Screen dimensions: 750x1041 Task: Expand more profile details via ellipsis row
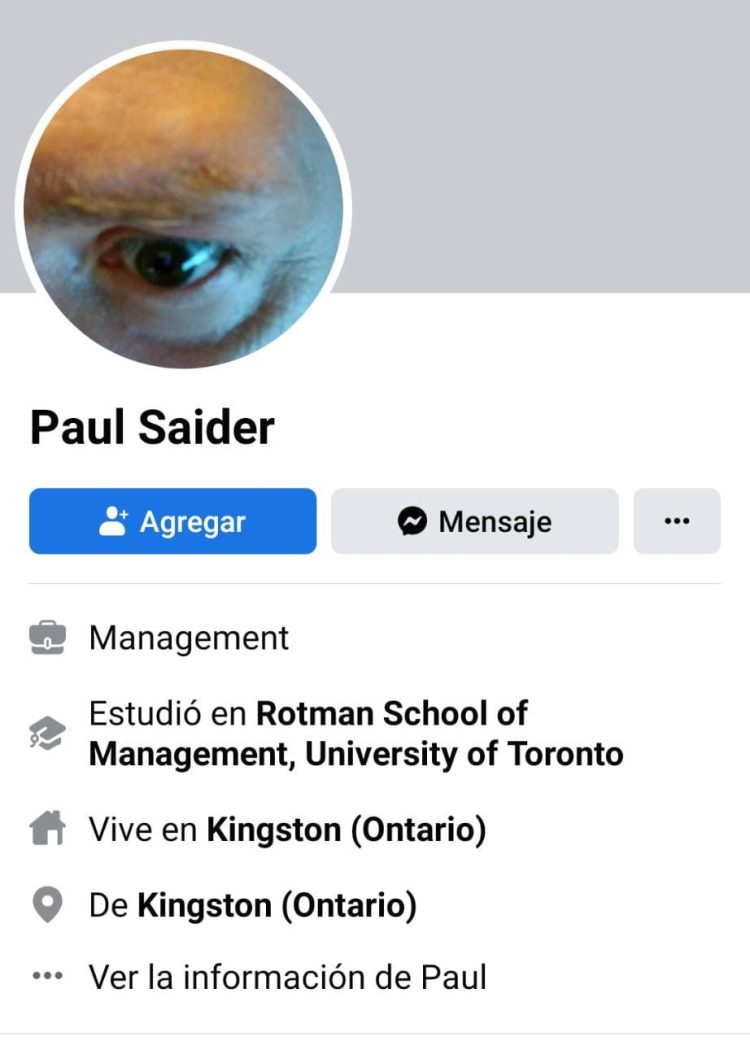tap(288, 977)
